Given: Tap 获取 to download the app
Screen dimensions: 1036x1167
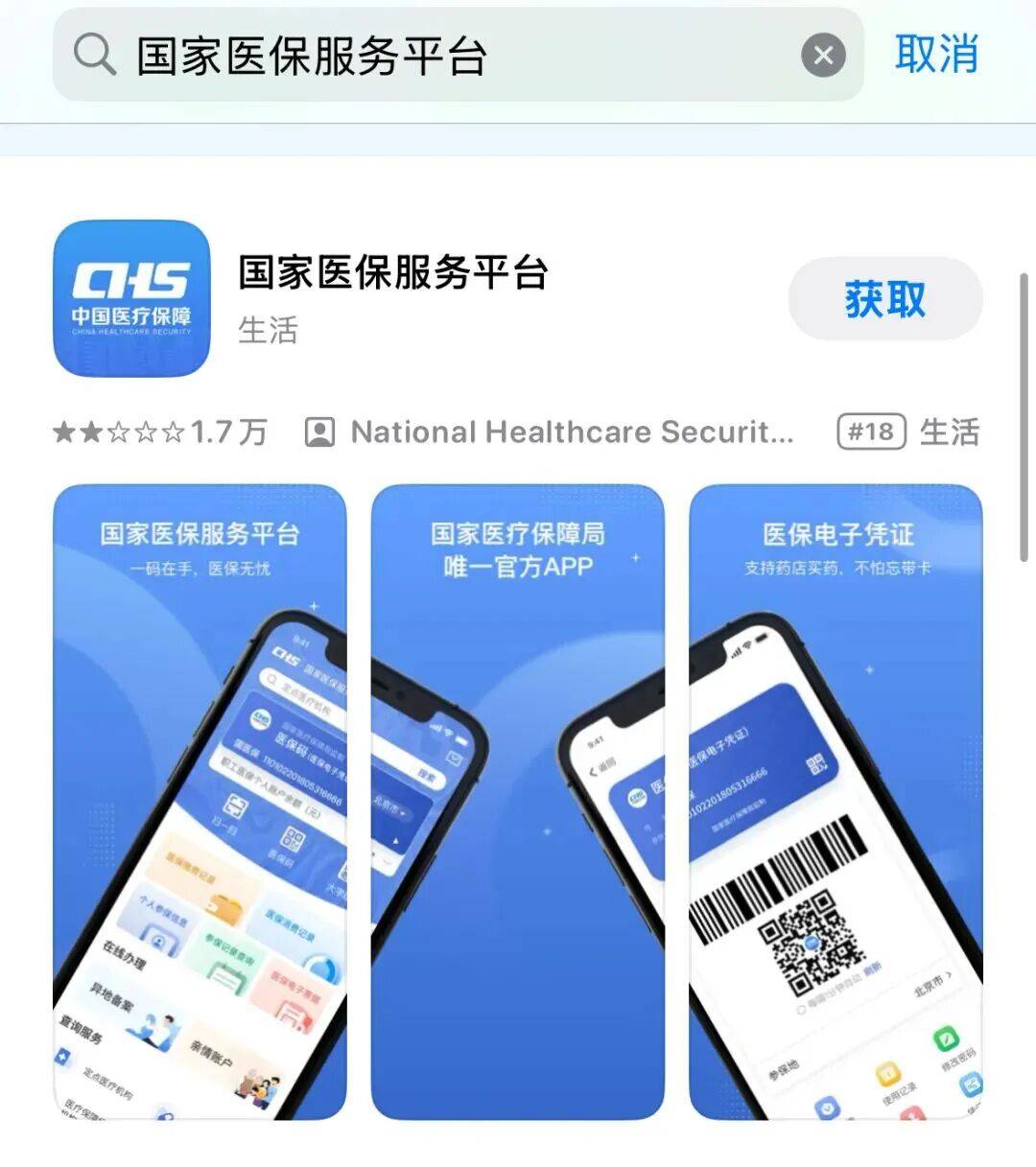Looking at the screenshot, I should (x=884, y=299).
